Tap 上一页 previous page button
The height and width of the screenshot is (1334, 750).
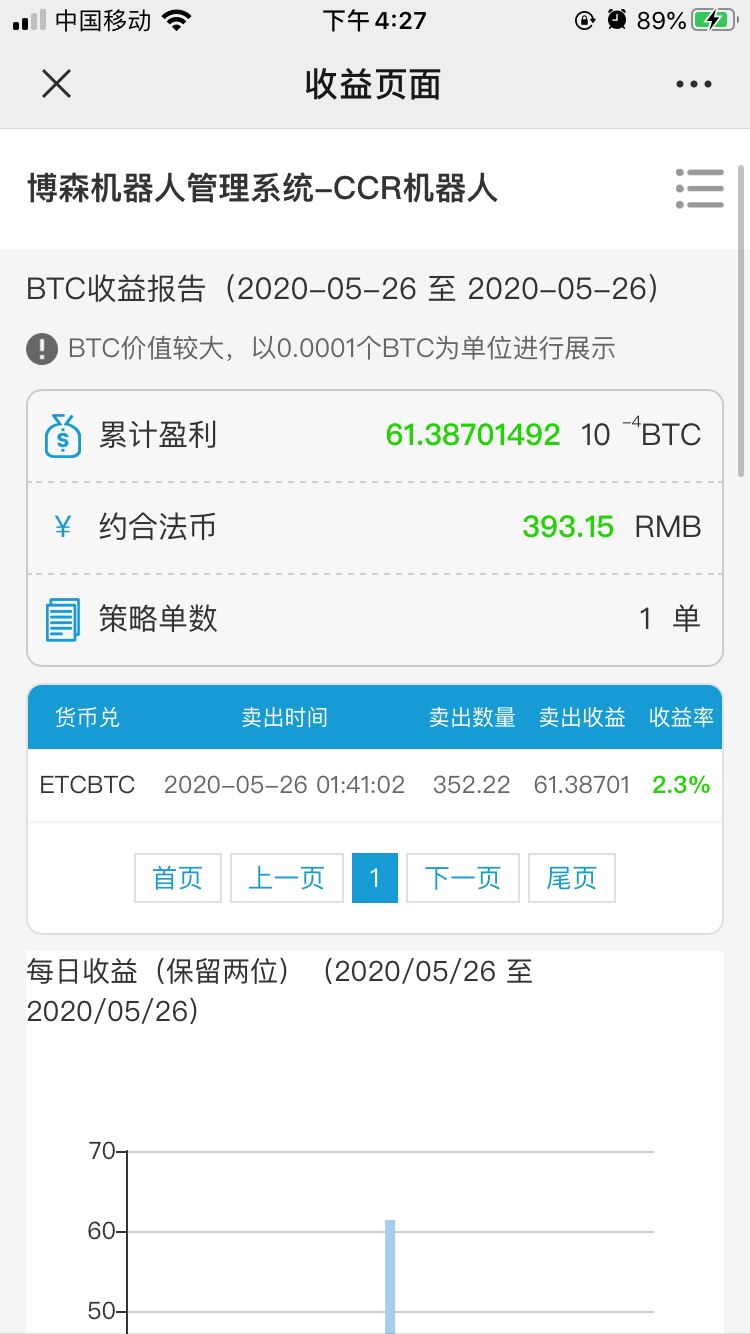(287, 878)
